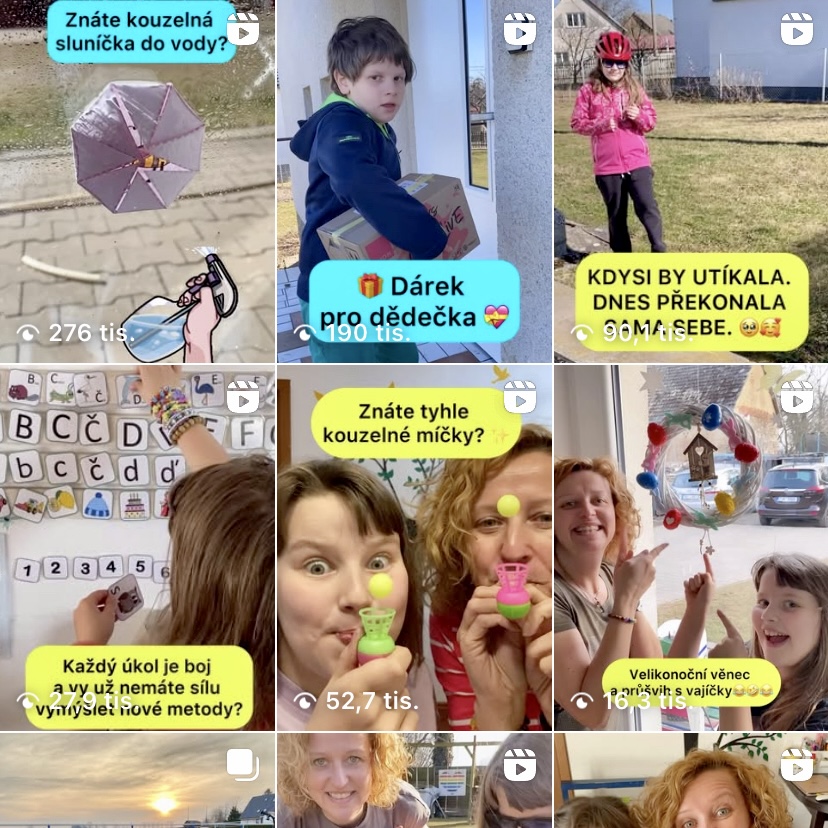Viewport: 828px width, 828px height.
Task: Open the sunset carousel post
Action: [137, 782]
